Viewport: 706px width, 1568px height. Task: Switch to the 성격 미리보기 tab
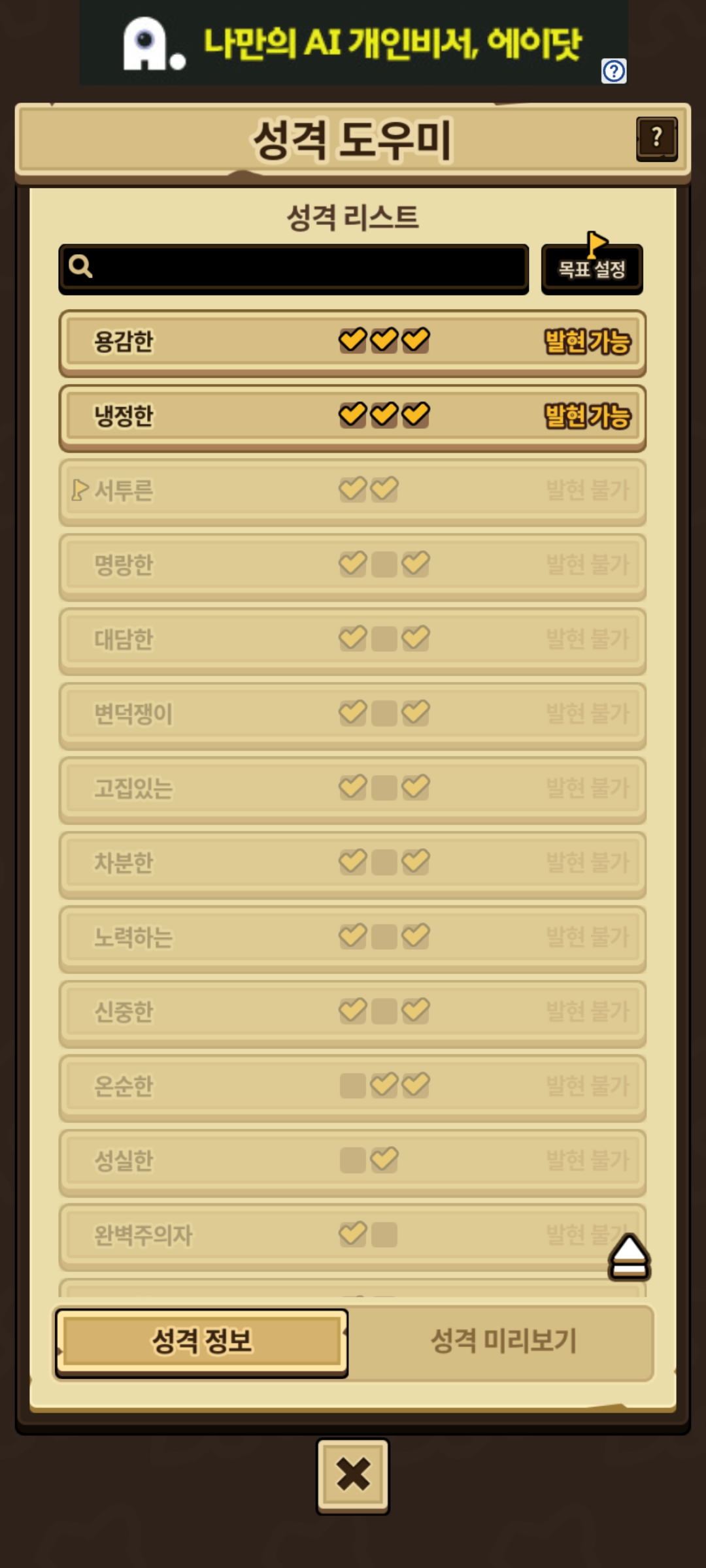coord(503,1342)
